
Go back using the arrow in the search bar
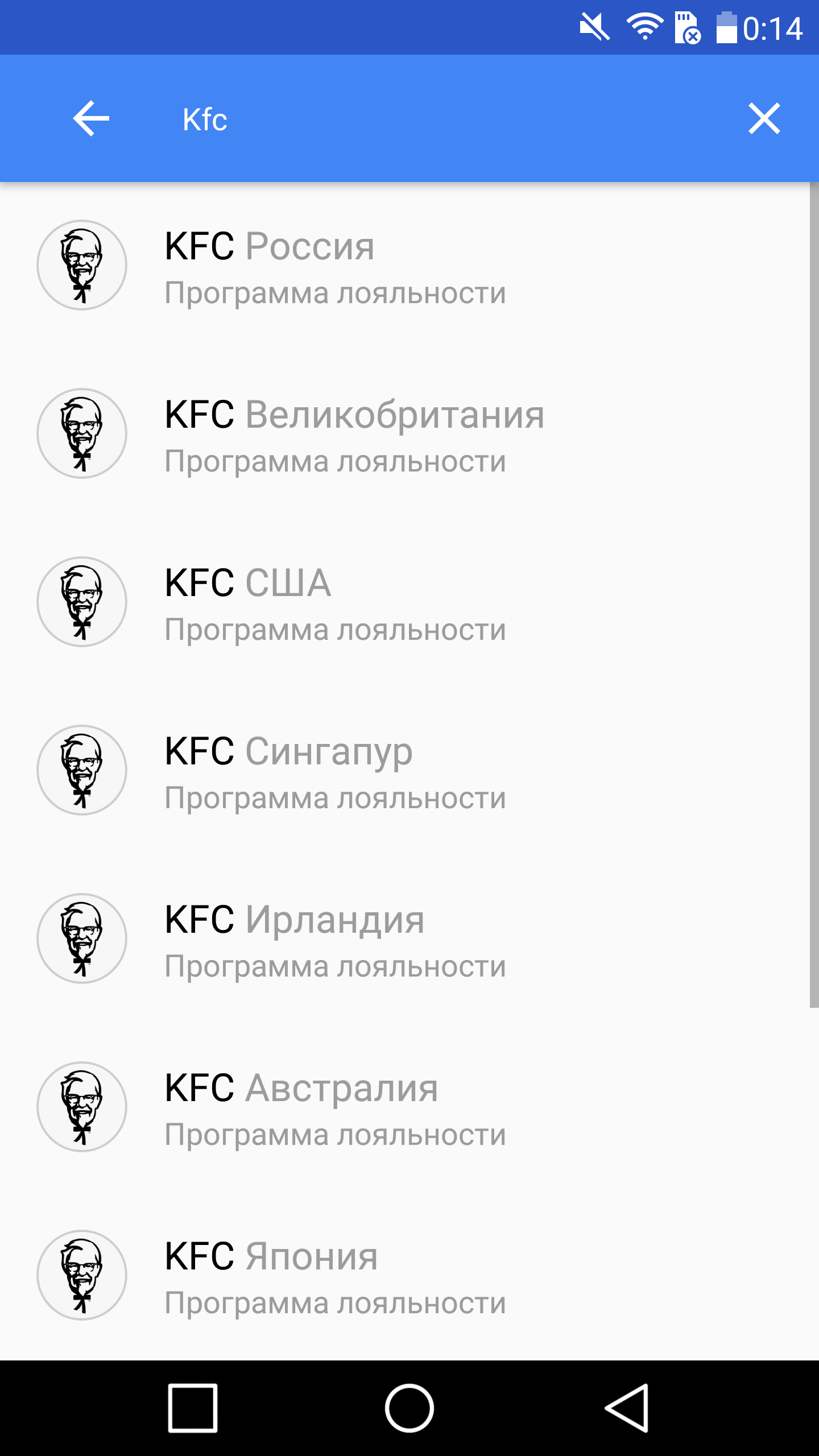point(91,118)
